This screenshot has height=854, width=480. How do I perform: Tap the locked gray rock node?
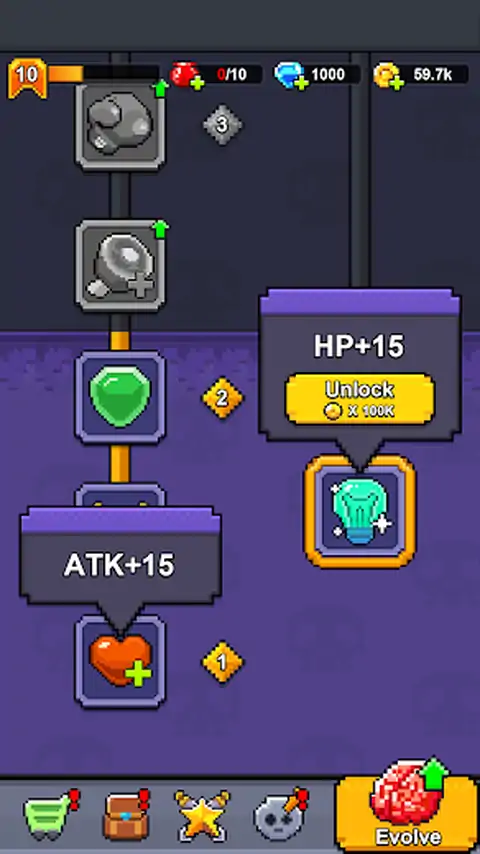pyautogui.click(x=120, y=124)
